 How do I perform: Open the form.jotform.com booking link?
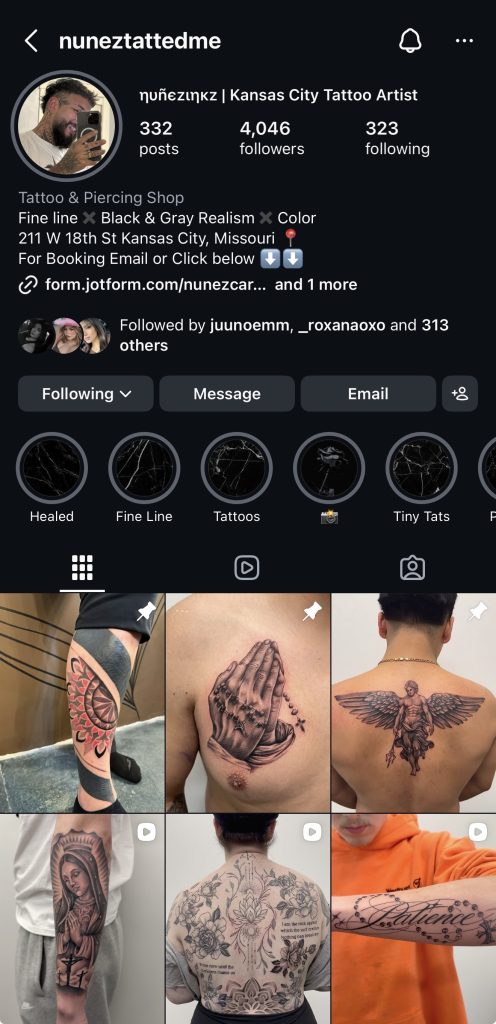(x=155, y=285)
